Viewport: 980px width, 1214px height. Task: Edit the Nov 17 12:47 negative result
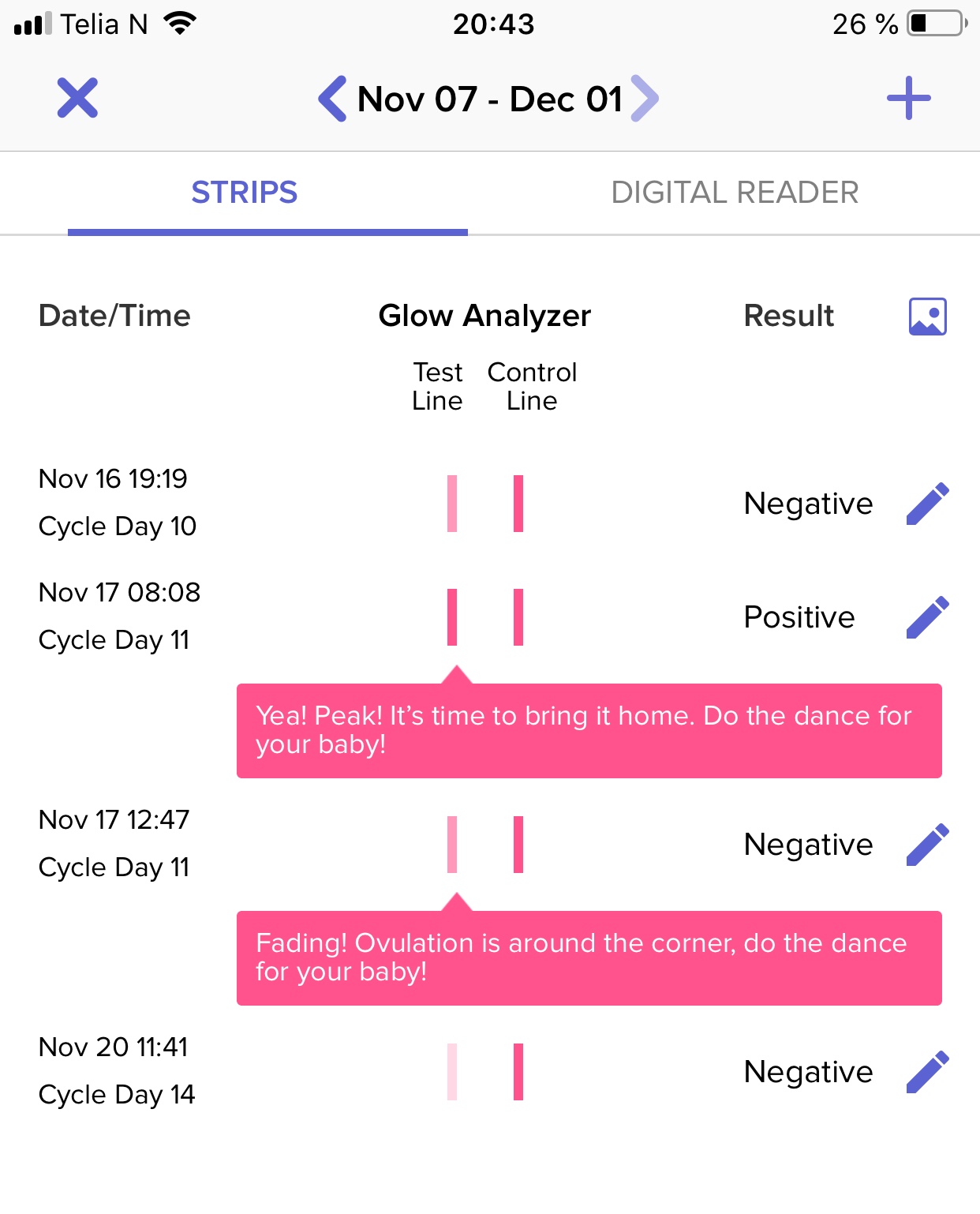click(927, 845)
